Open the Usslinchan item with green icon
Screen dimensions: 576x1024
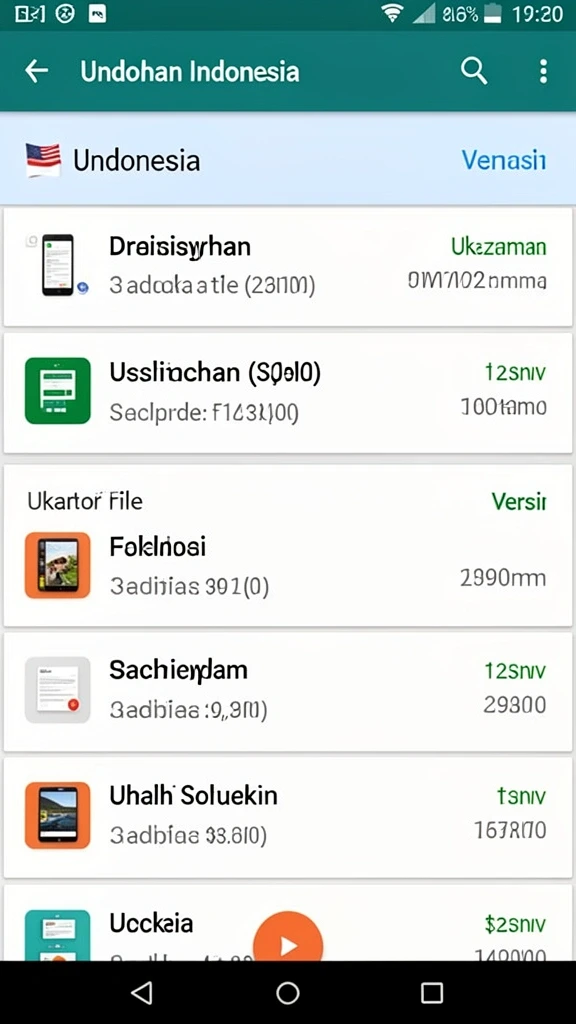point(288,392)
